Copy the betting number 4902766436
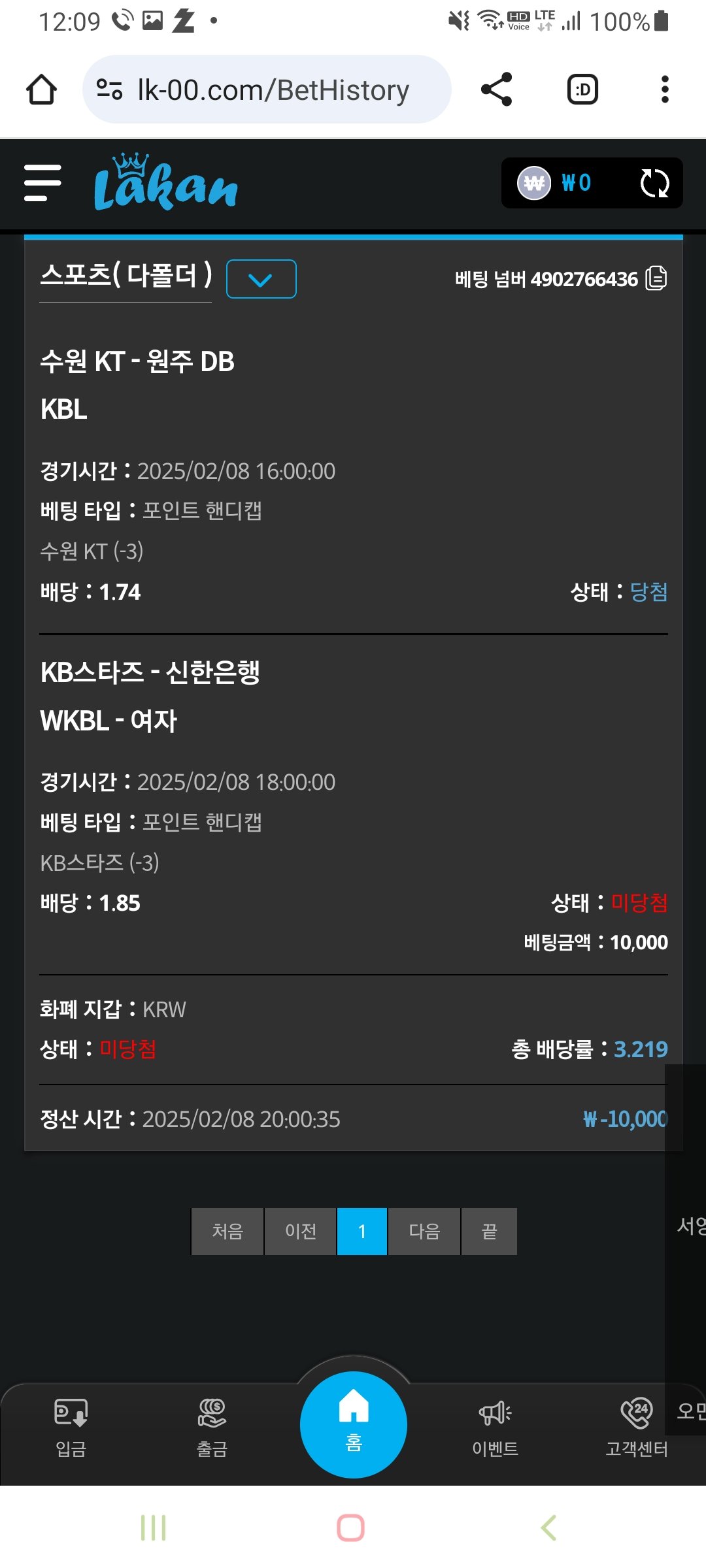The image size is (706, 1568). click(656, 278)
